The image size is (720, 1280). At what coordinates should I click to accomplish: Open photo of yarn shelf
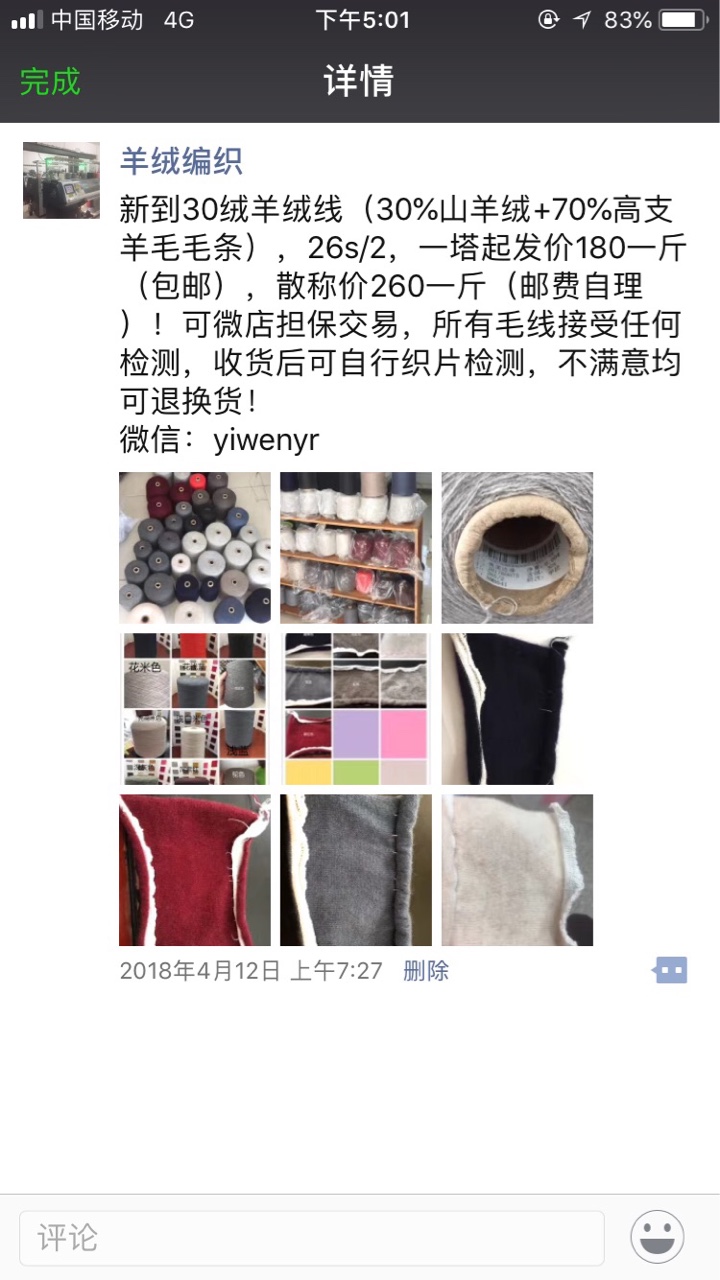click(x=355, y=547)
